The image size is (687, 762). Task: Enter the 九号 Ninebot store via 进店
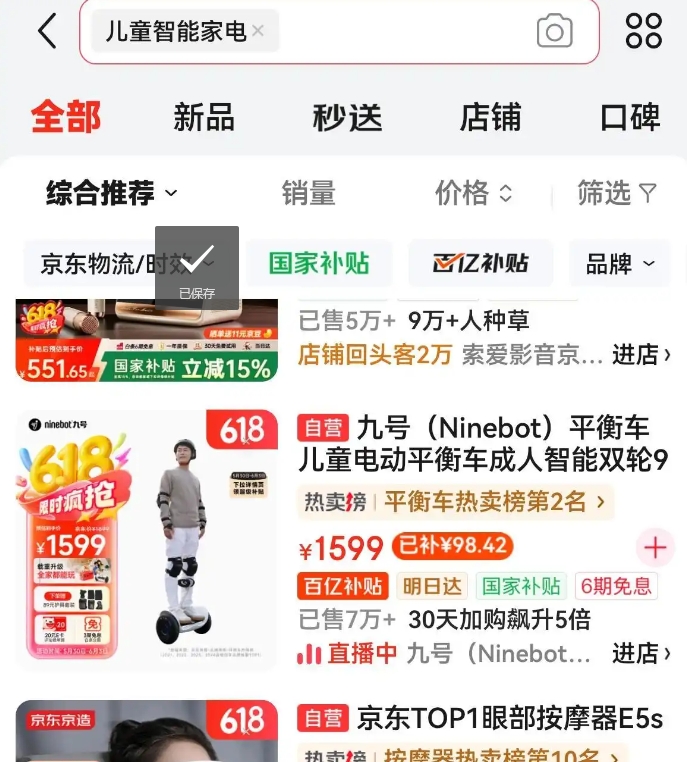click(641, 654)
